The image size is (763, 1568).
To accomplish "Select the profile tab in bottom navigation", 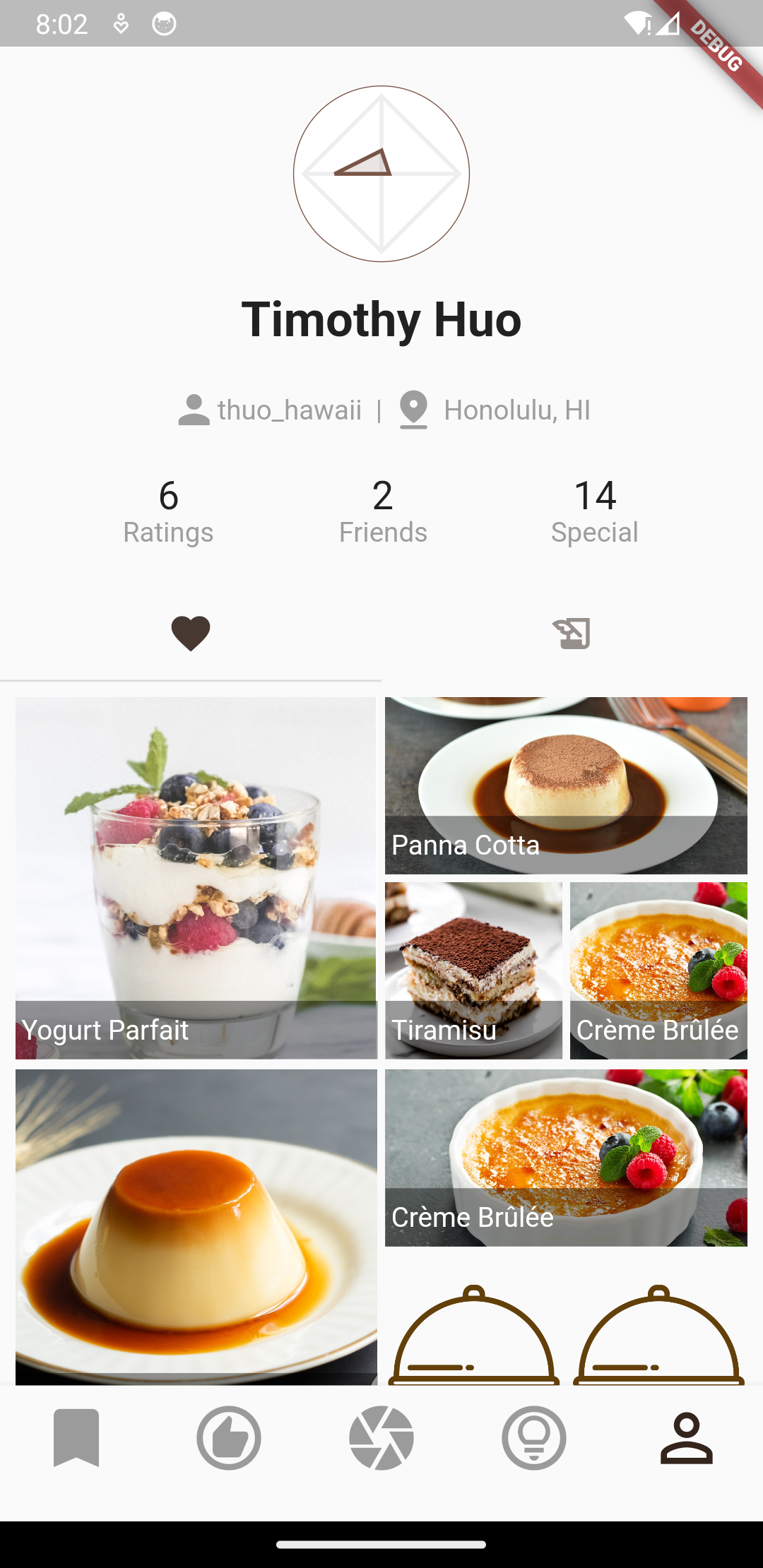I will (x=687, y=1438).
